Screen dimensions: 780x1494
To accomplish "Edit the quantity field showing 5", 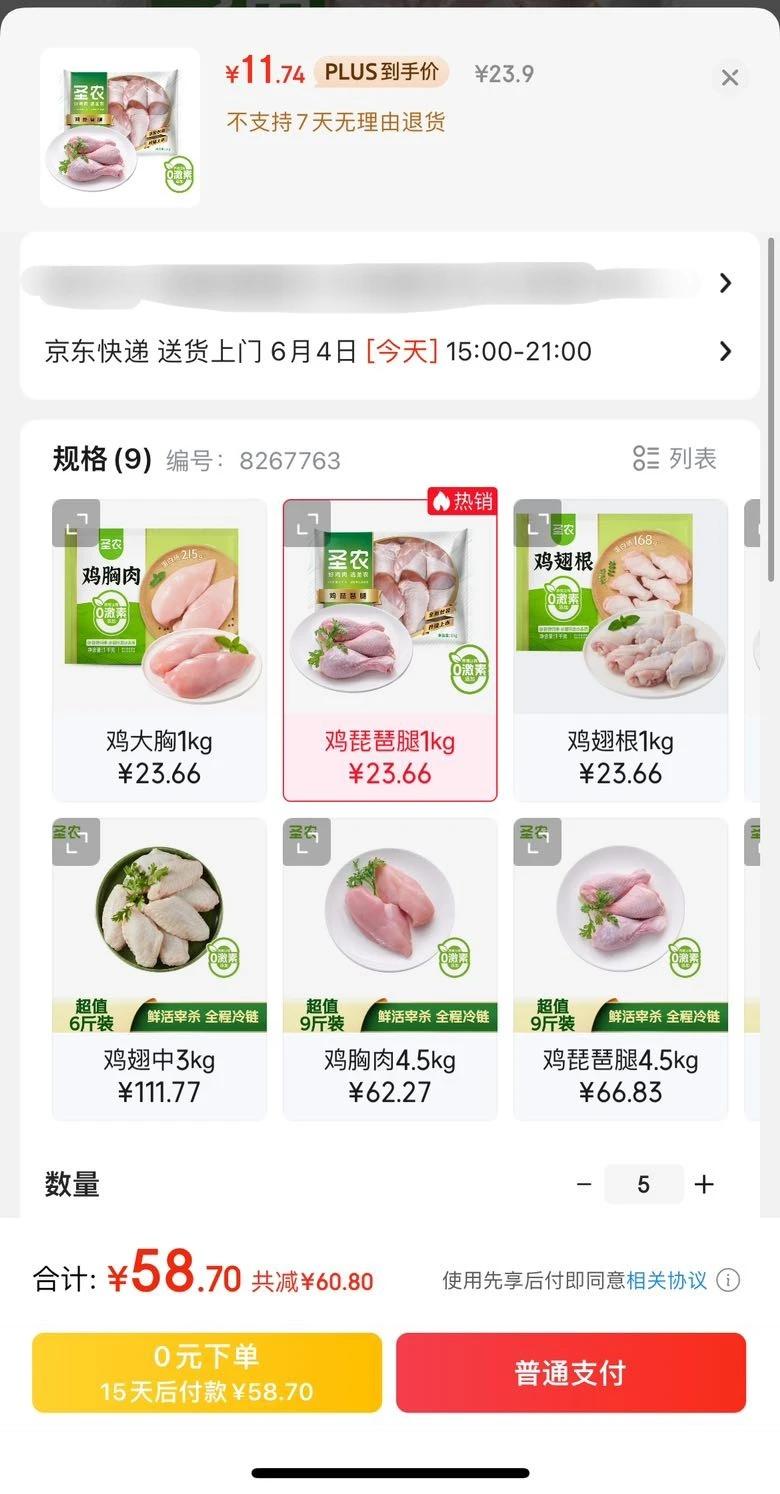I will click(643, 1185).
